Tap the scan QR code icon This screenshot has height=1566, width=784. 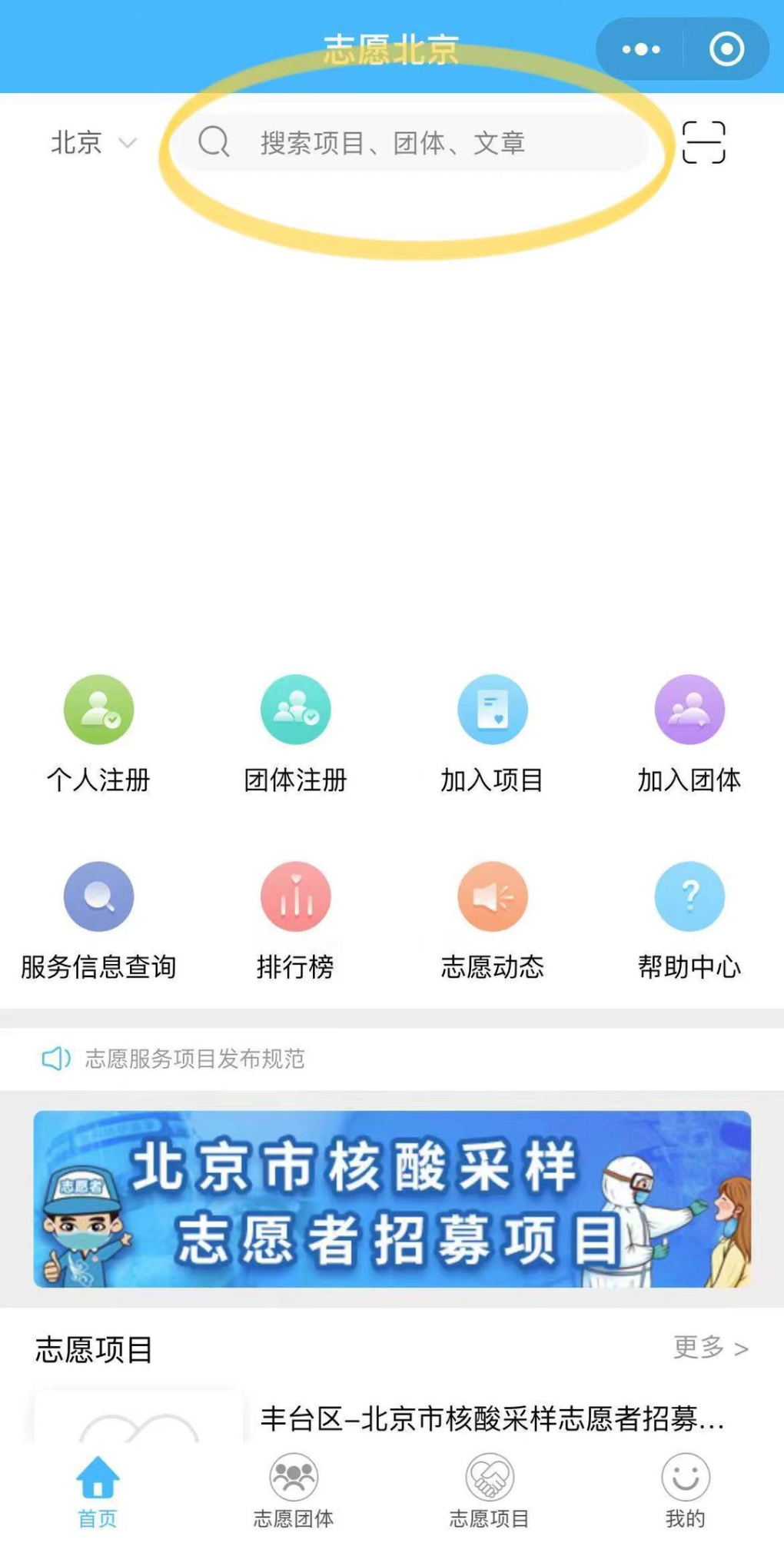point(704,142)
